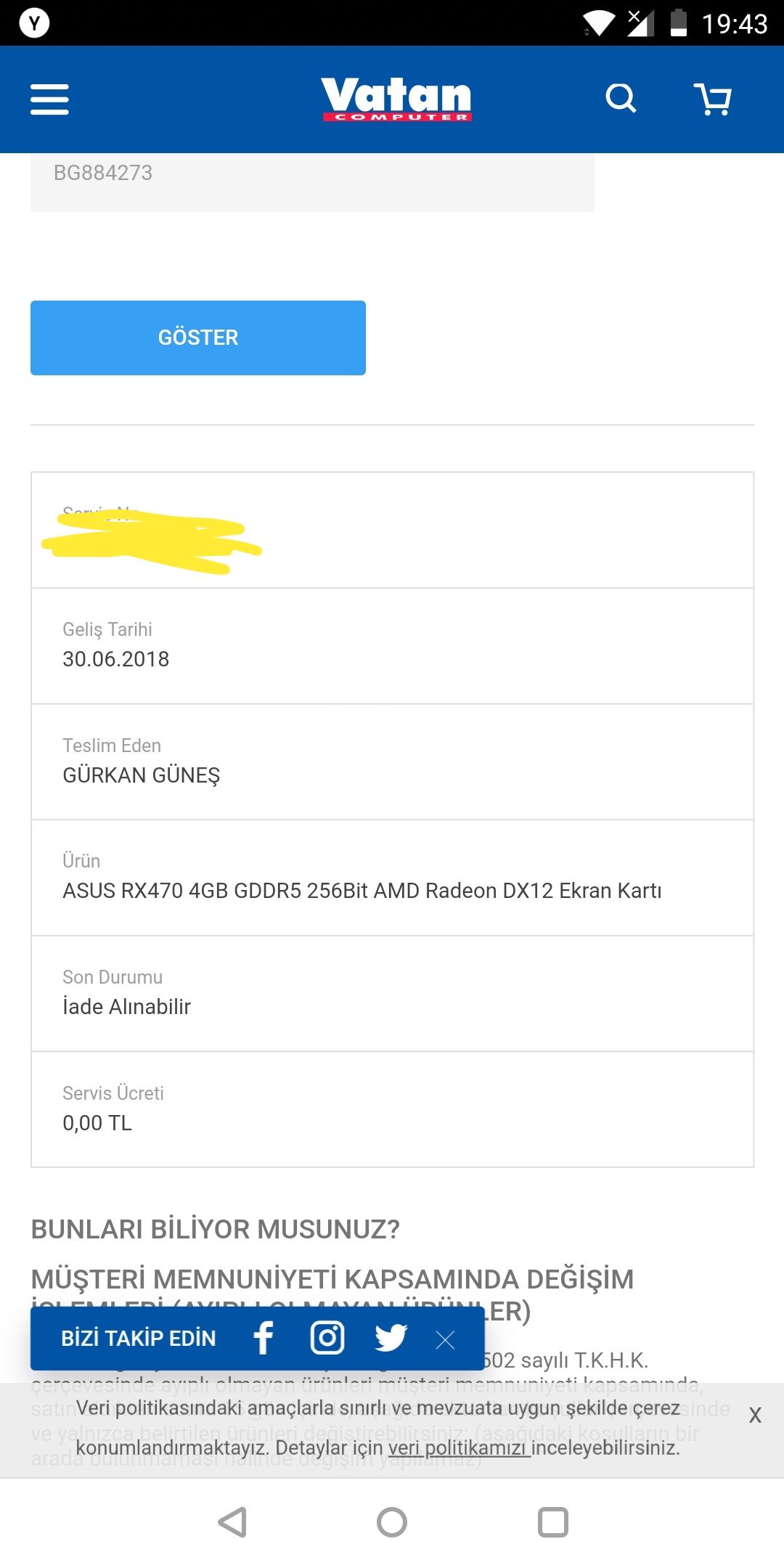Tap the GÖSTER button
This screenshot has height=1568, width=784.
[198, 338]
